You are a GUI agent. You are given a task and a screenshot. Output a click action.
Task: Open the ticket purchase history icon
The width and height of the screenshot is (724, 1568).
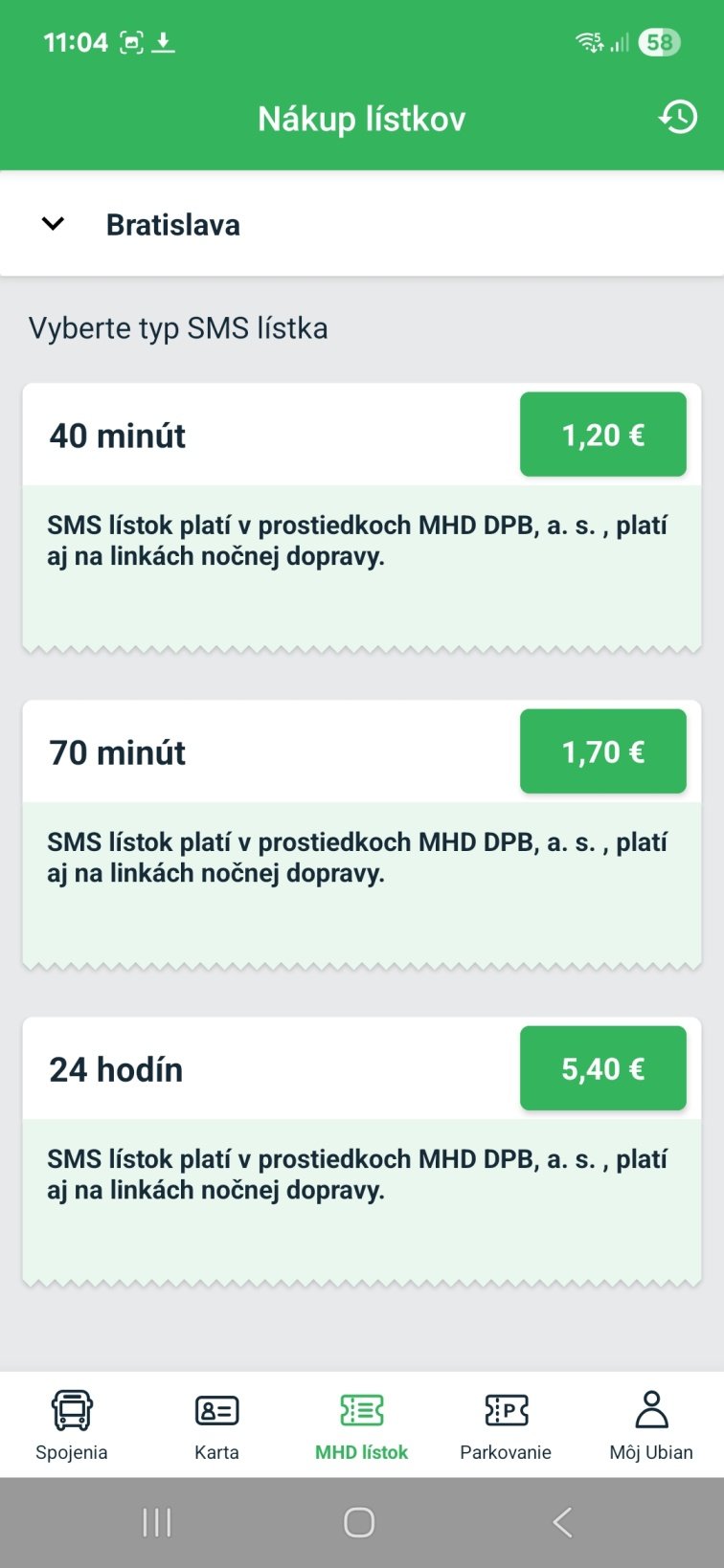tap(678, 118)
